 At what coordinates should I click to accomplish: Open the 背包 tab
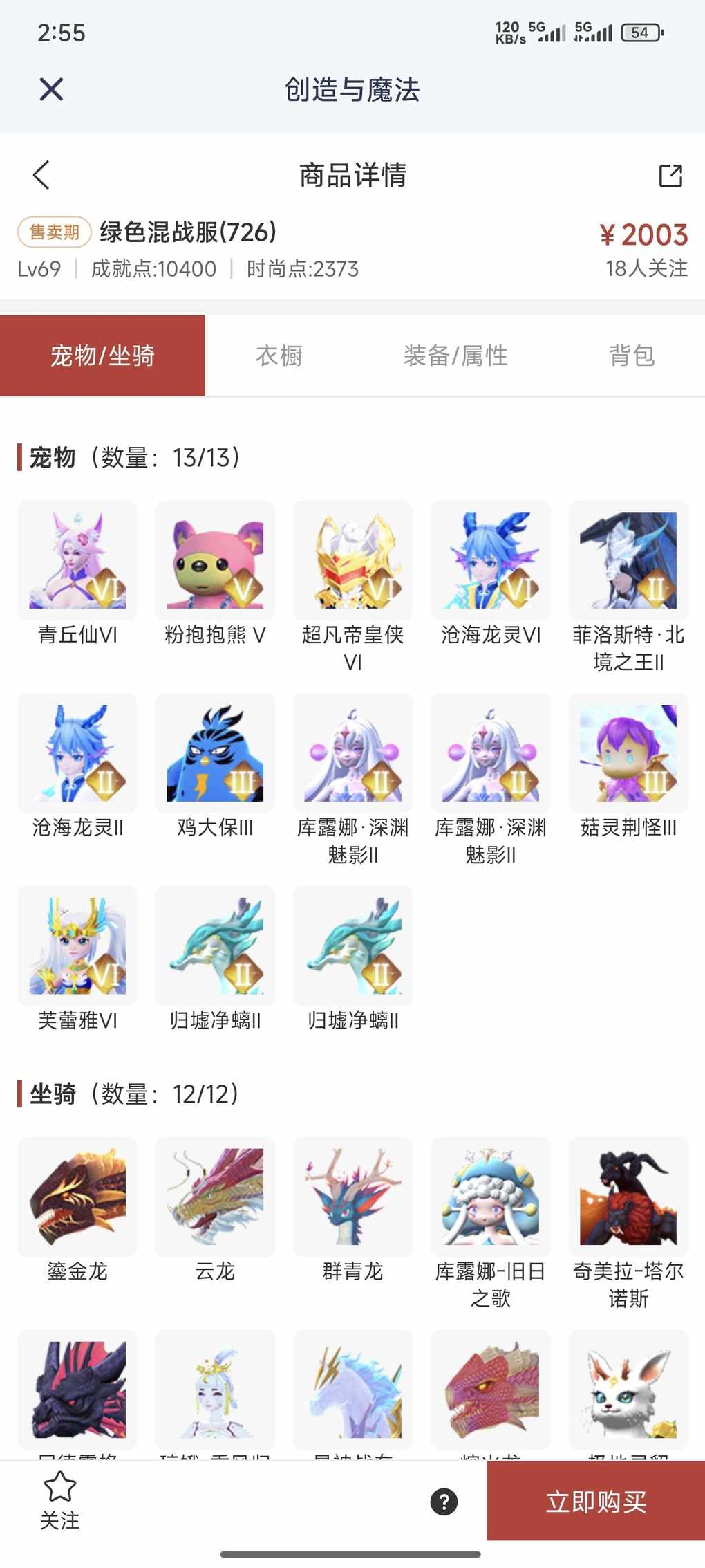tap(631, 356)
